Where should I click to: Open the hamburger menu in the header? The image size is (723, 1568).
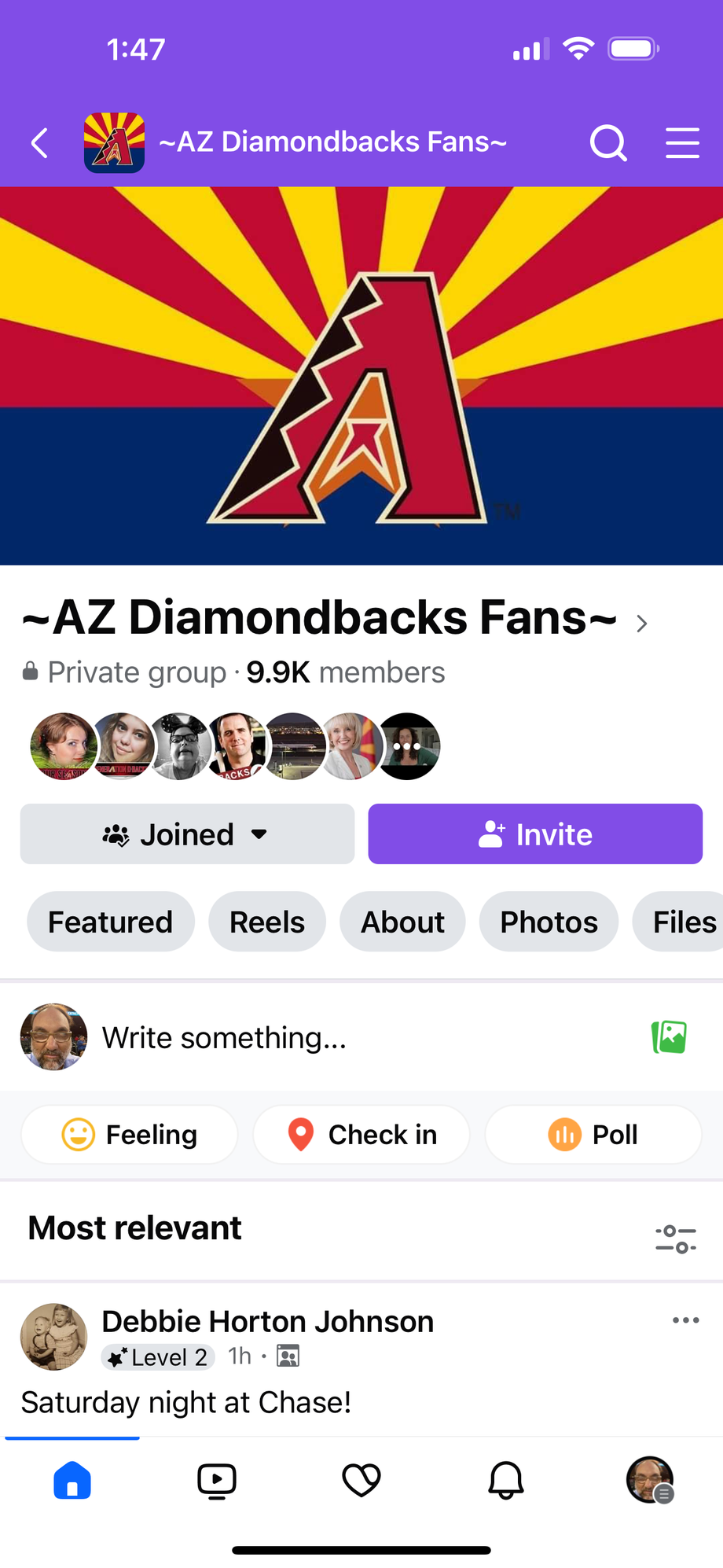(682, 143)
